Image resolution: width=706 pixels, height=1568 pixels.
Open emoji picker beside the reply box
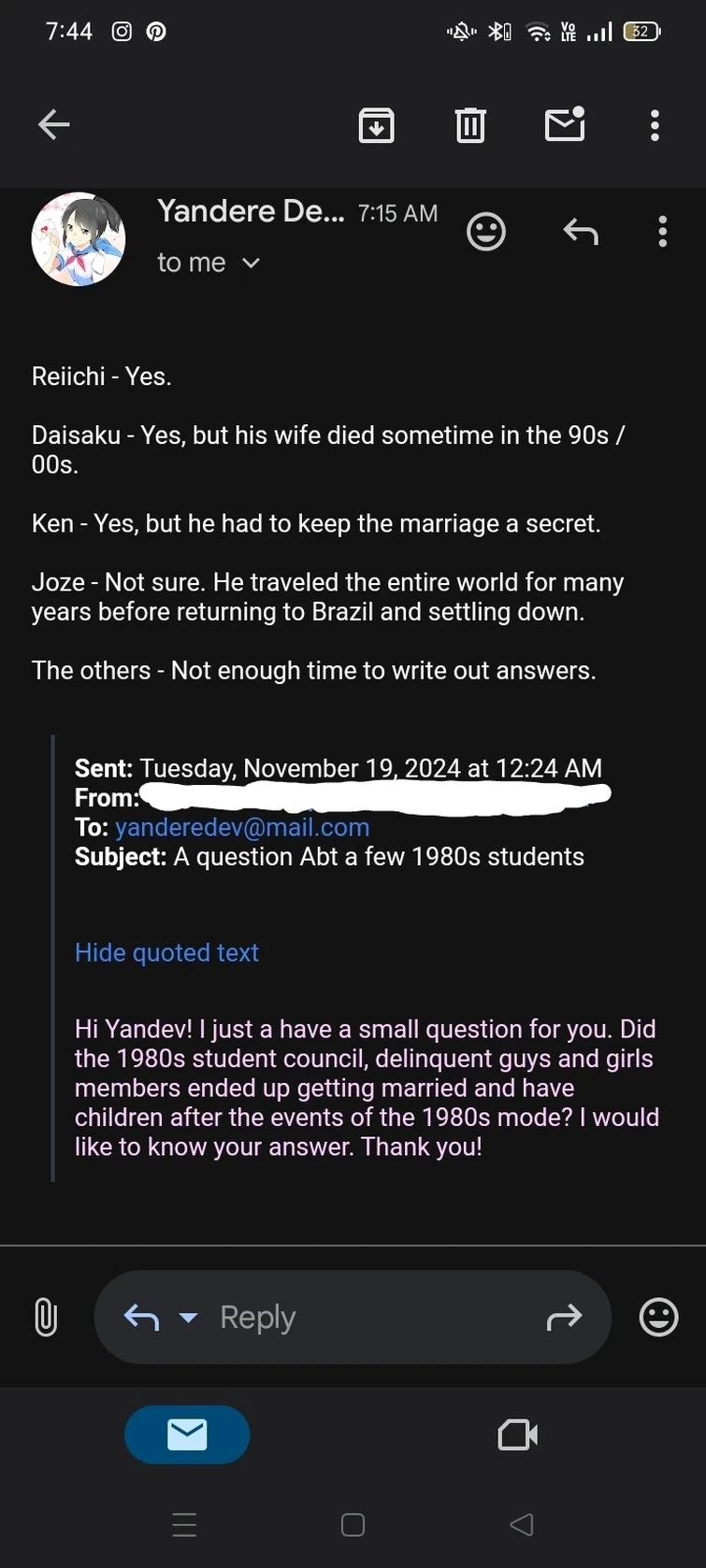658,1318
